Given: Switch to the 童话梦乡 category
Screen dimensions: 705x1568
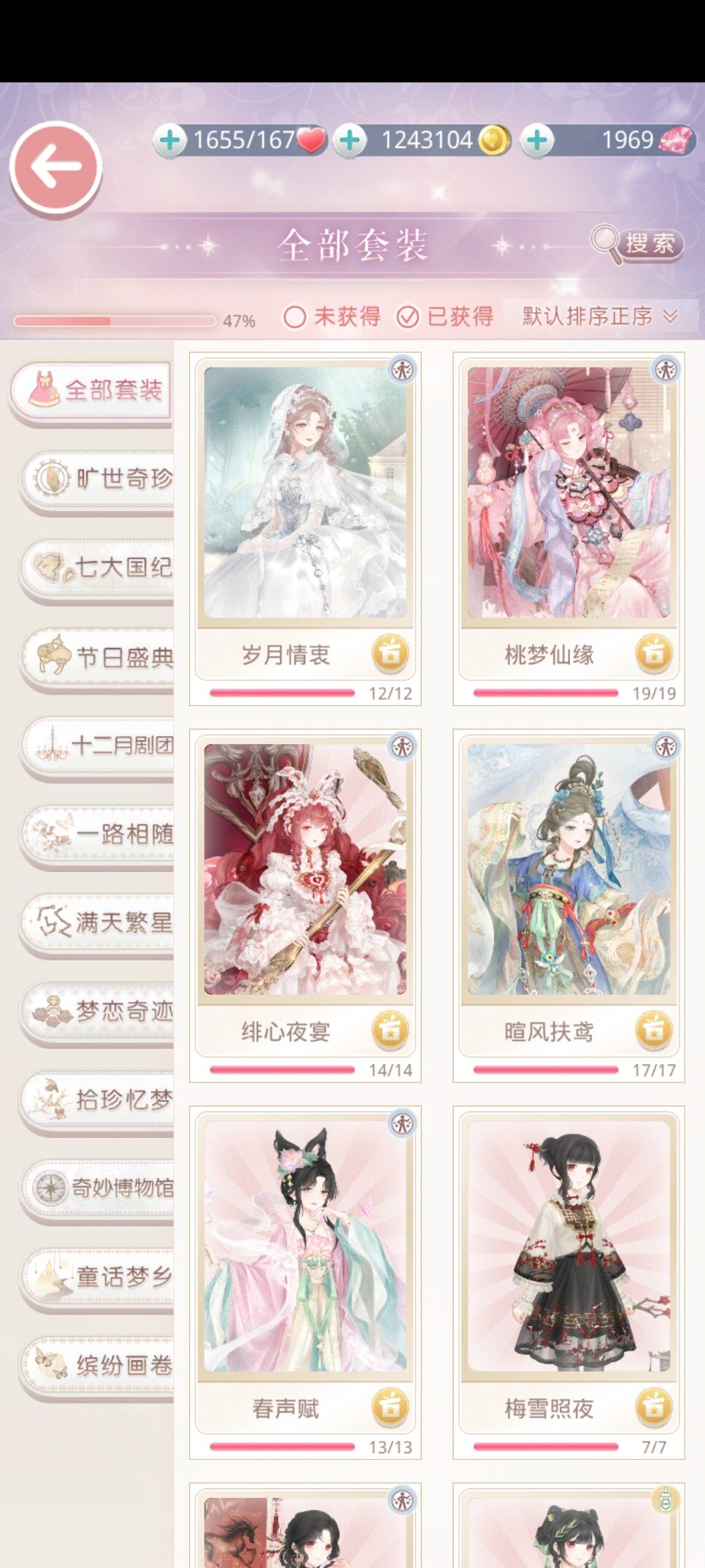Looking at the screenshot, I should coord(99,1277).
